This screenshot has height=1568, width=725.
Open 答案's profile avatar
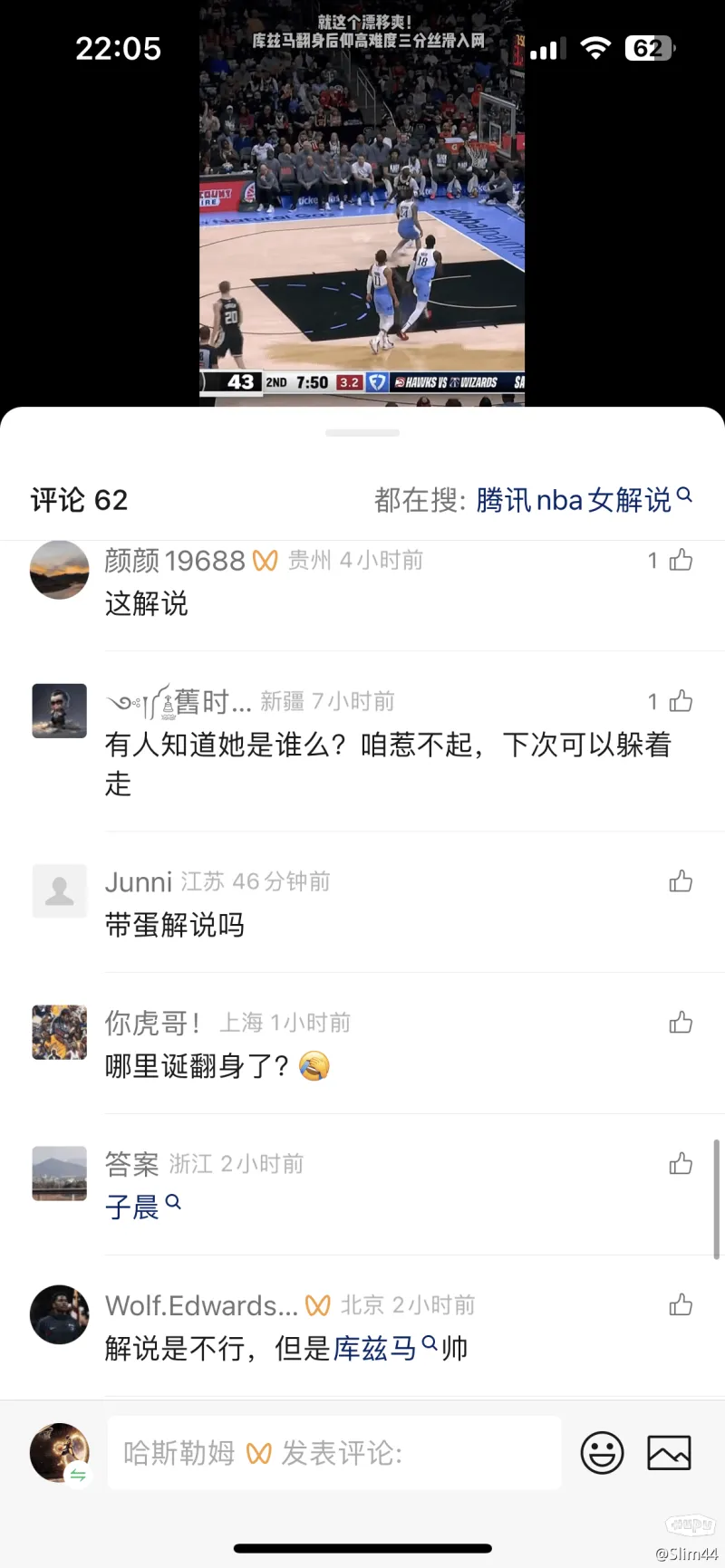point(60,1173)
